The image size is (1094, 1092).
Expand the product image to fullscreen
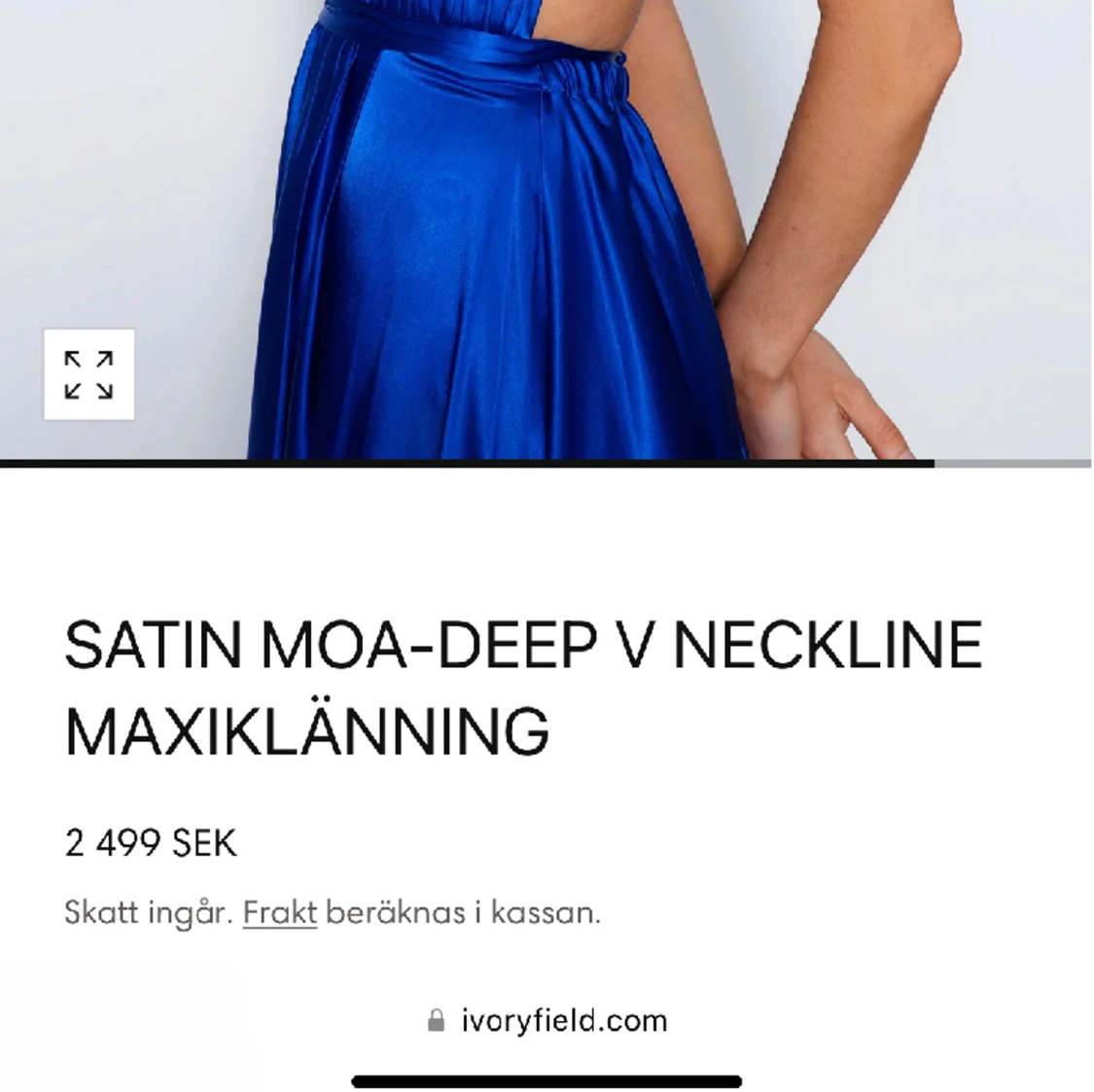88,374
